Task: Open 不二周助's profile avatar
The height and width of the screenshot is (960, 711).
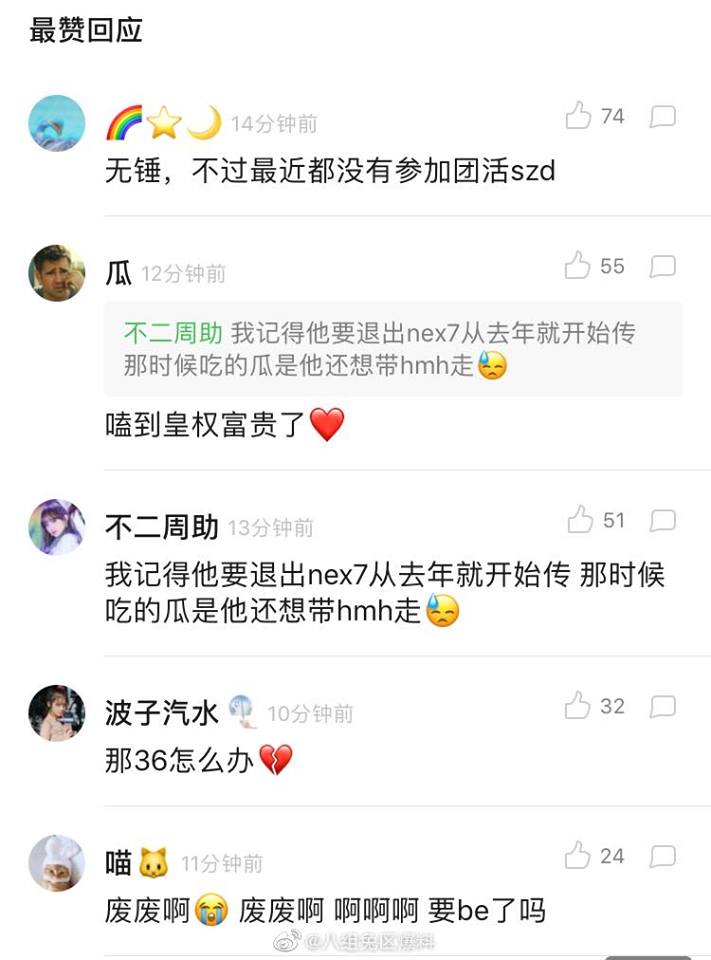Action: point(56,527)
